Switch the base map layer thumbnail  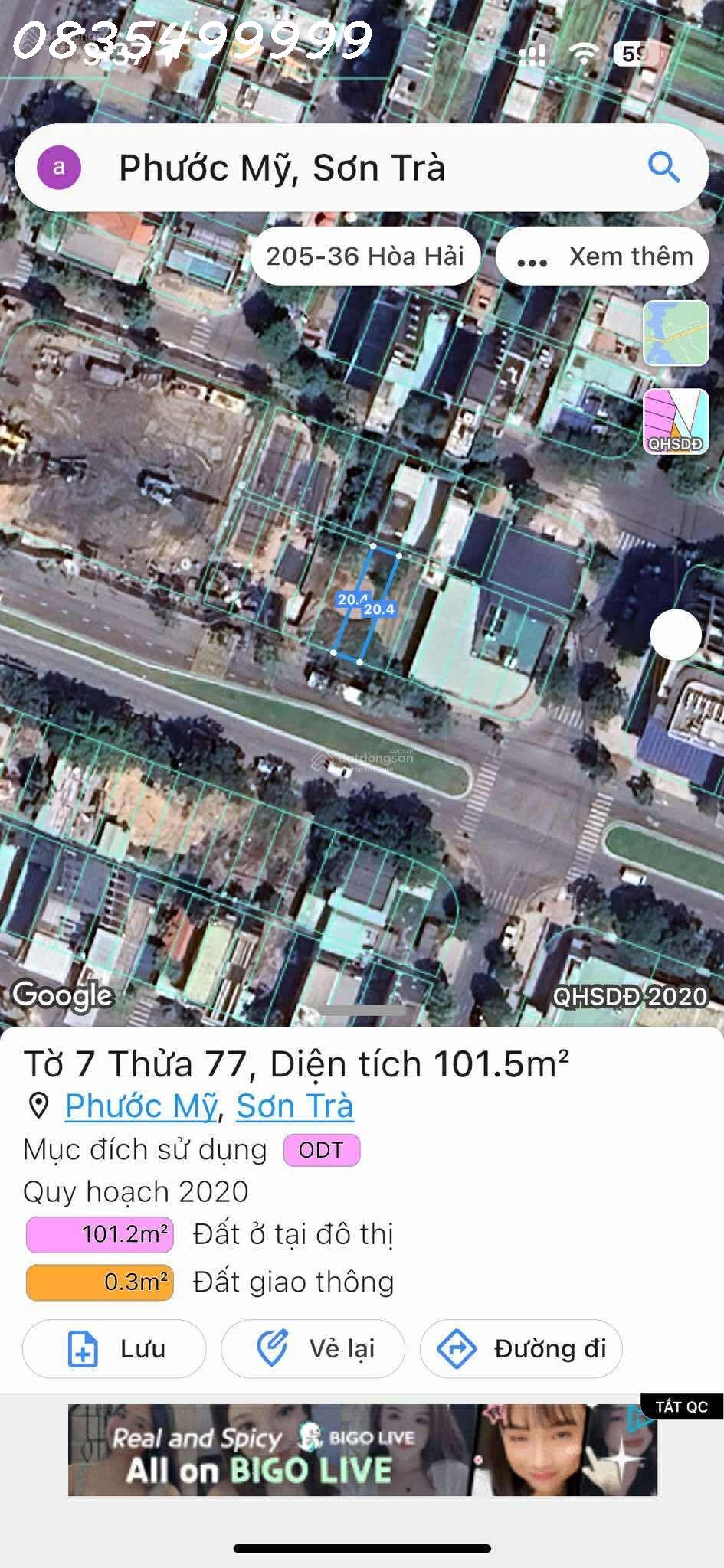point(675,334)
